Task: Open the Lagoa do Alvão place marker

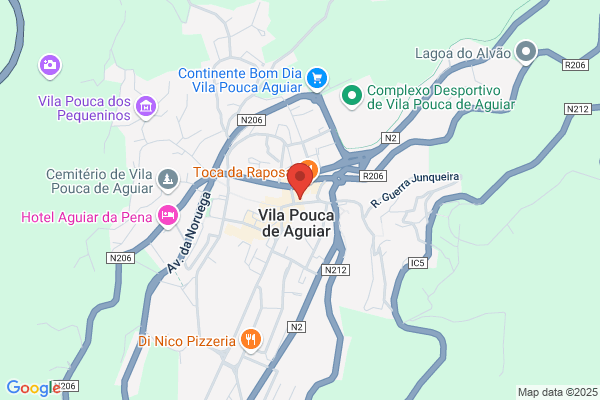Action: (x=526, y=52)
